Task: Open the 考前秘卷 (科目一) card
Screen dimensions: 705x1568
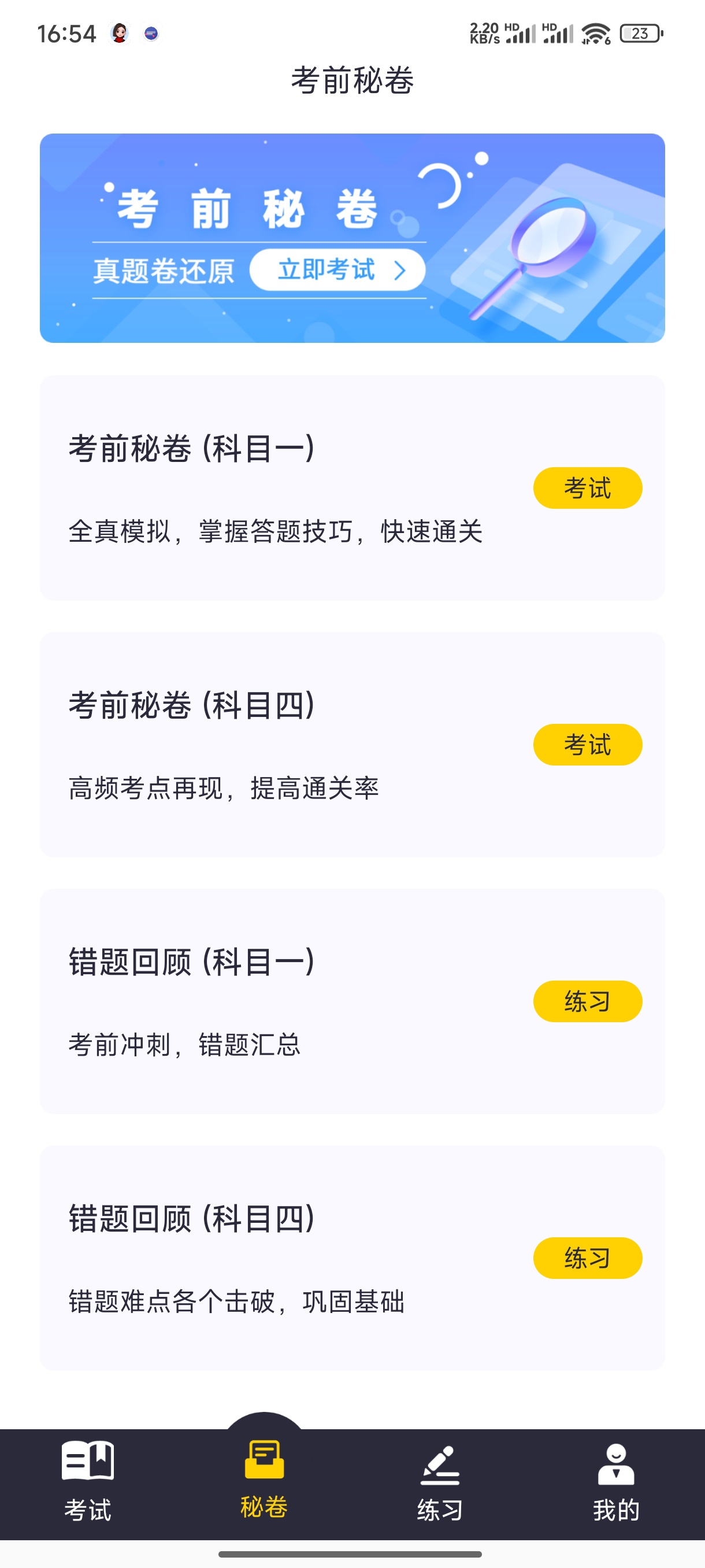Action: [x=352, y=487]
